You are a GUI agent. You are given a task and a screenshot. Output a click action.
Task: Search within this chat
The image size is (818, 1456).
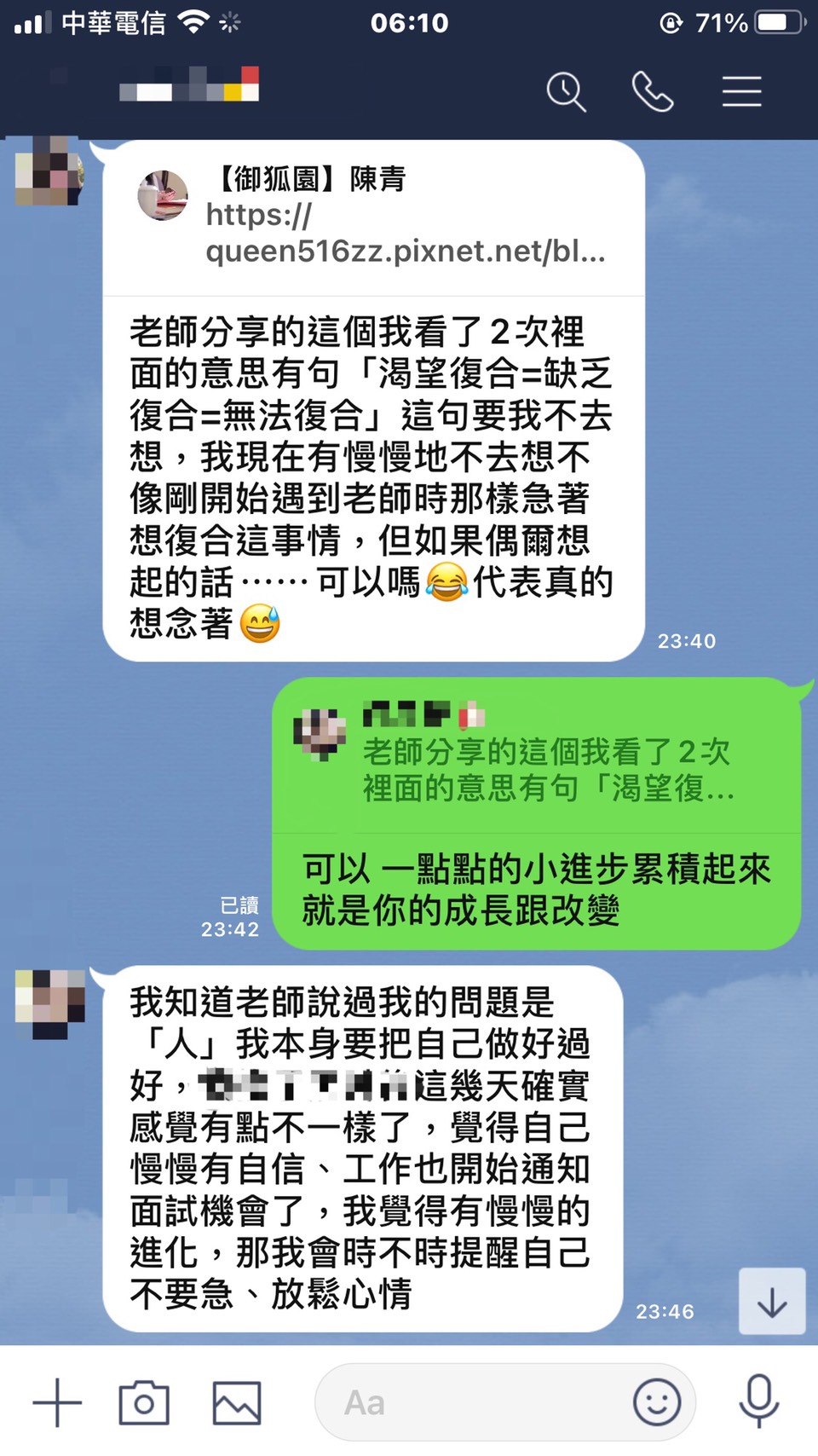point(566,91)
